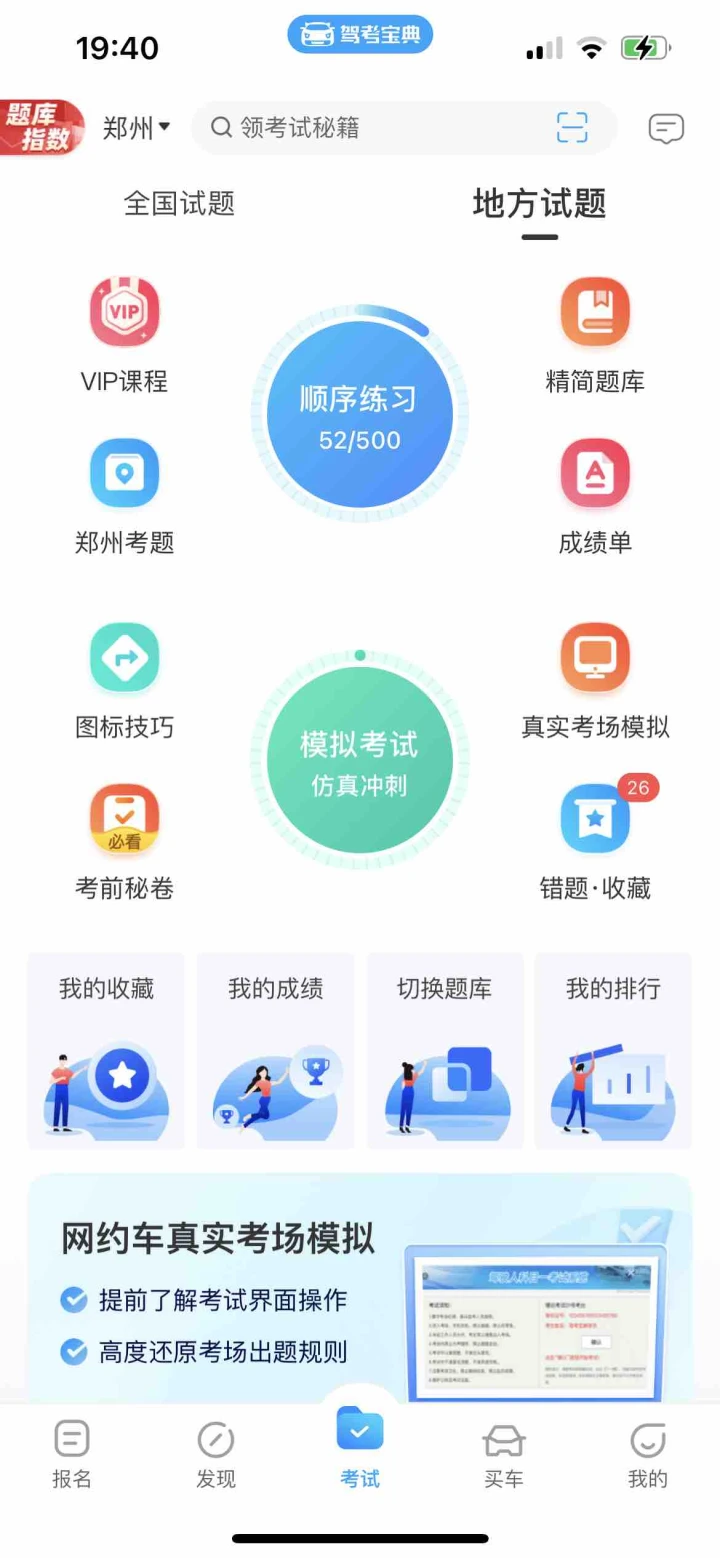Open the messages icon at top right

click(x=666, y=128)
